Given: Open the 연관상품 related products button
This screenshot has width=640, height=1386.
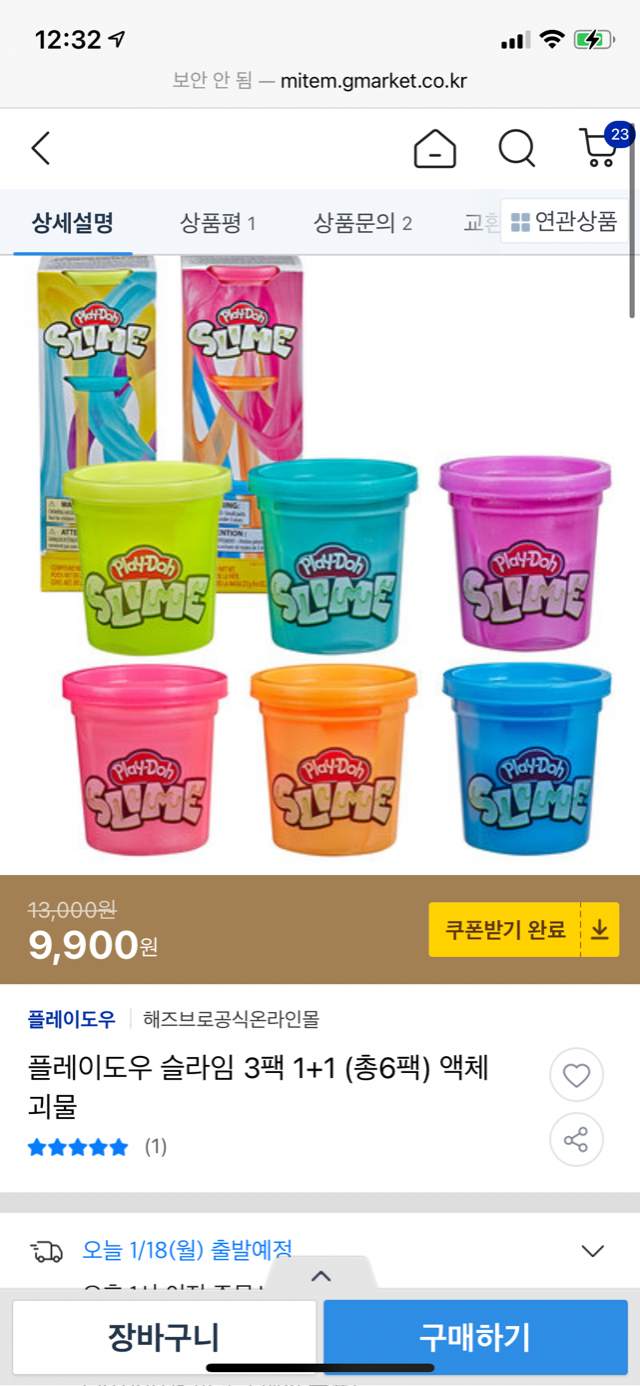Looking at the screenshot, I should pos(565,221).
